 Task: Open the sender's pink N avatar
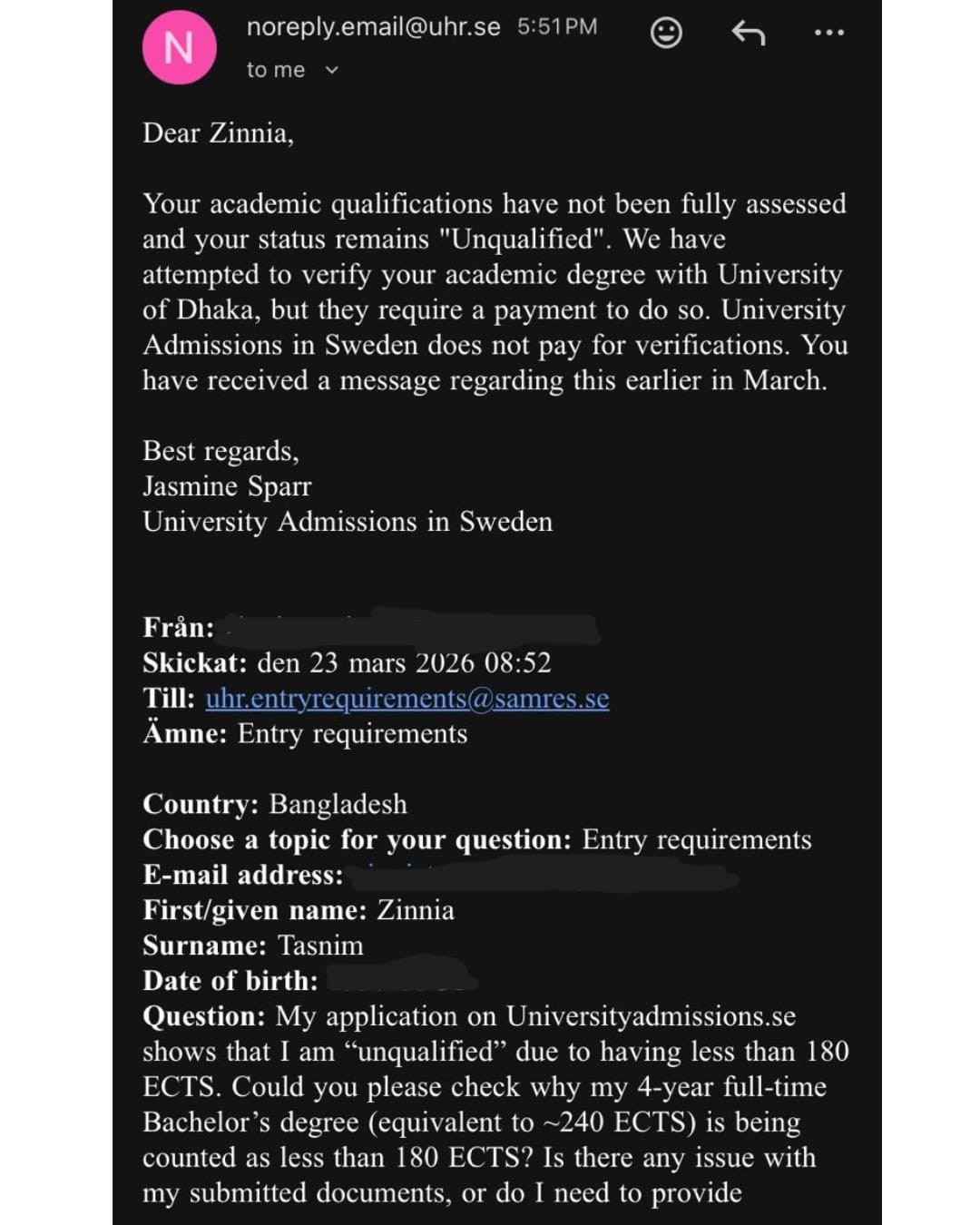coord(179,47)
